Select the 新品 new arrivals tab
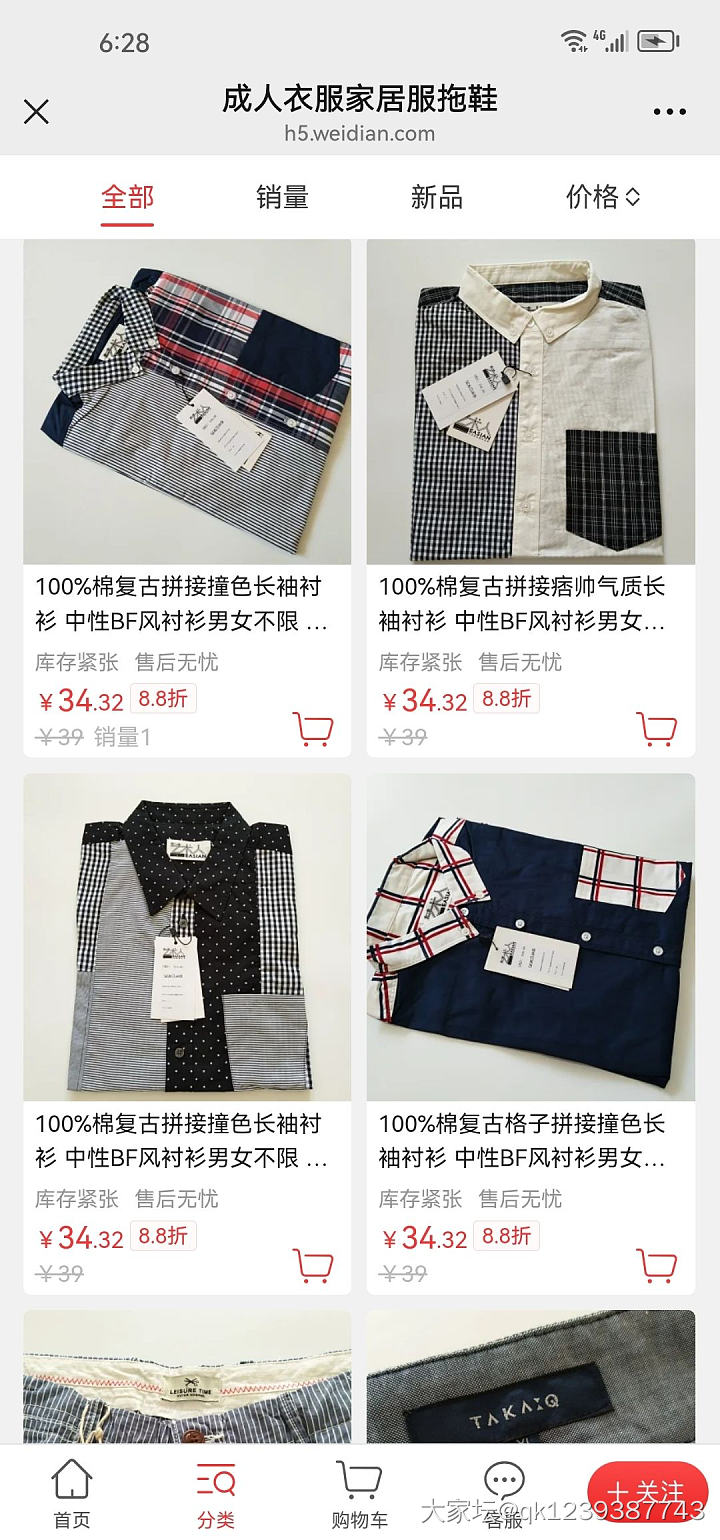Image resolution: width=720 pixels, height=1540 pixels. click(x=436, y=198)
